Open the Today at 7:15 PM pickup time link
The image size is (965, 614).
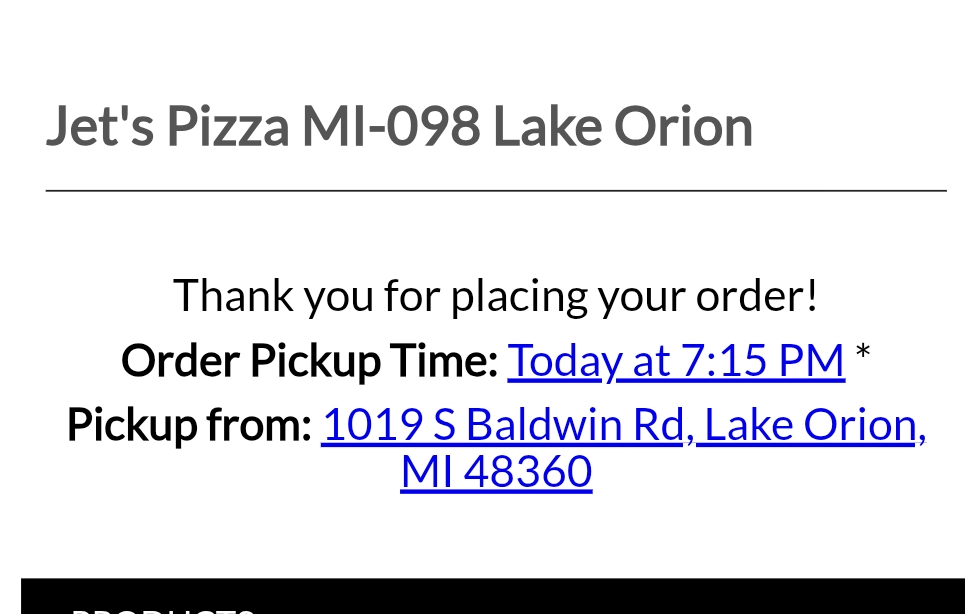[x=675, y=360]
